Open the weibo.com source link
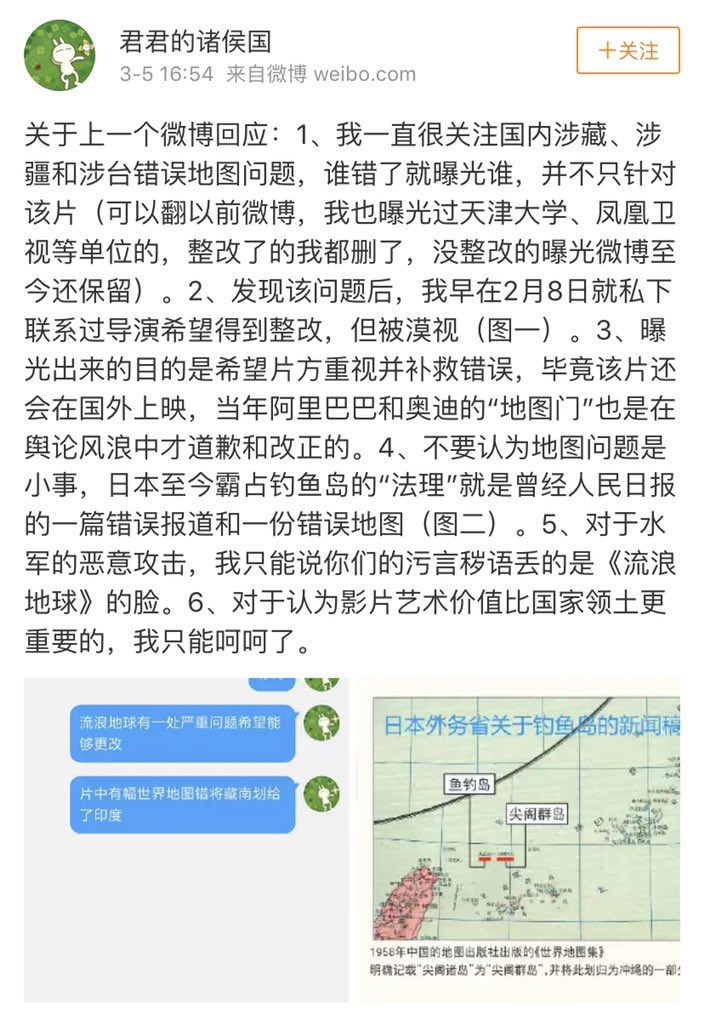The height and width of the screenshot is (1024, 704). pos(365,74)
